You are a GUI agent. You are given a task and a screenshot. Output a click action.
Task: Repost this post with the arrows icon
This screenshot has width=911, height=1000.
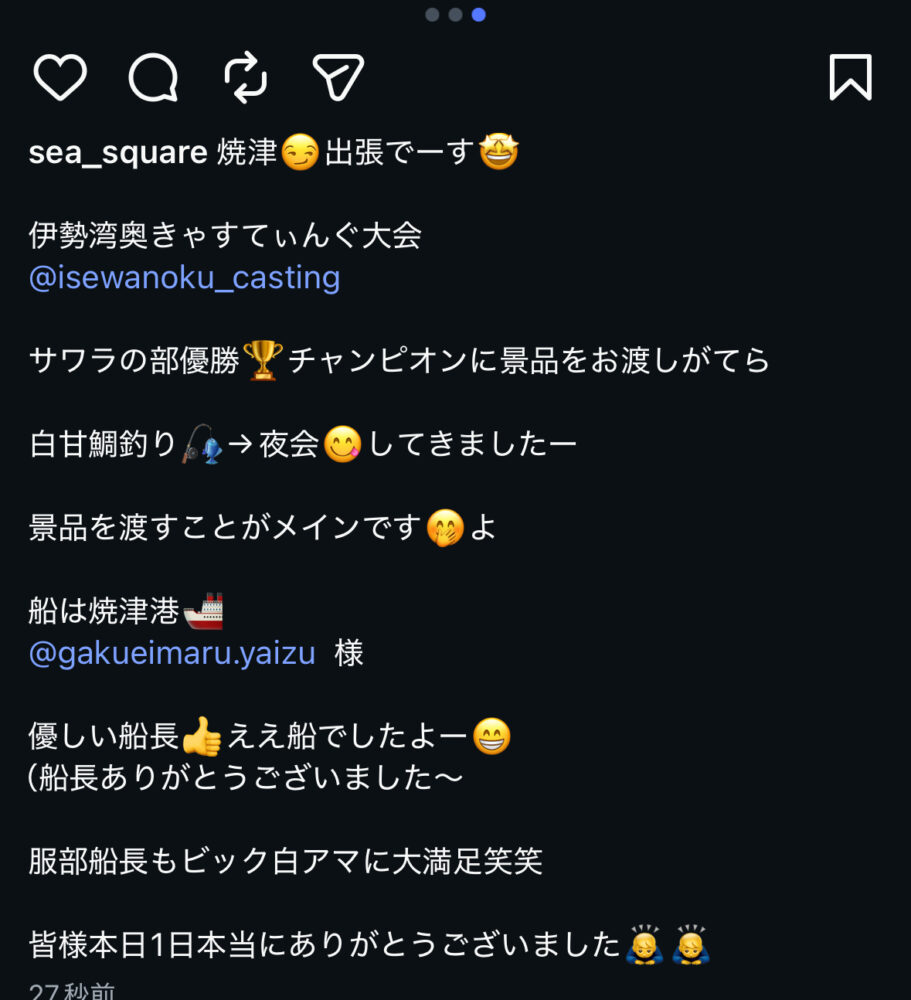click(x=246, y=77)
